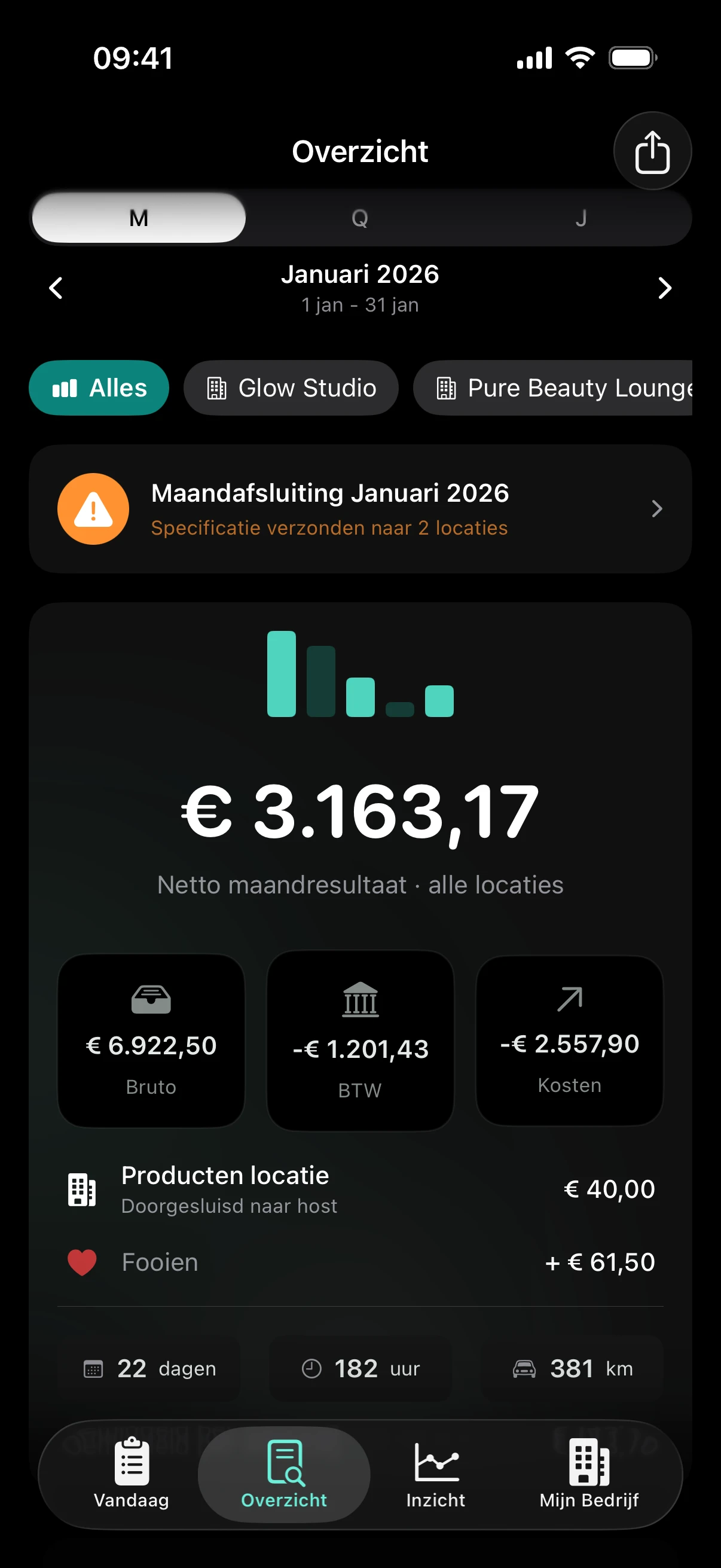Switch to the Q period tab
The width and height of the screenshot is (721, 1568).
coord(360,218)
